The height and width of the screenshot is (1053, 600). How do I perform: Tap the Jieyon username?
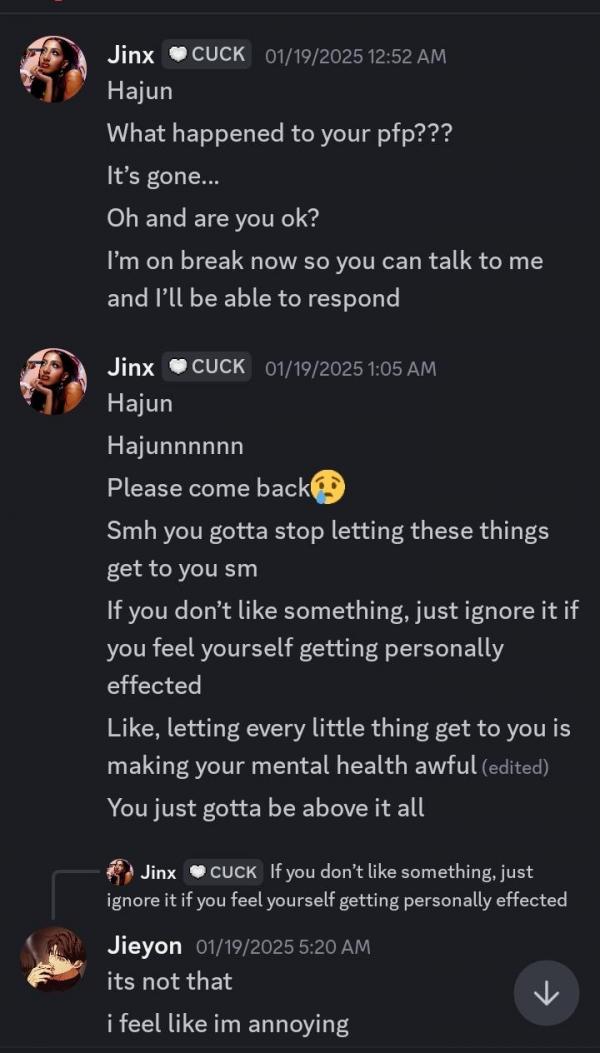[x=145, y=945]
